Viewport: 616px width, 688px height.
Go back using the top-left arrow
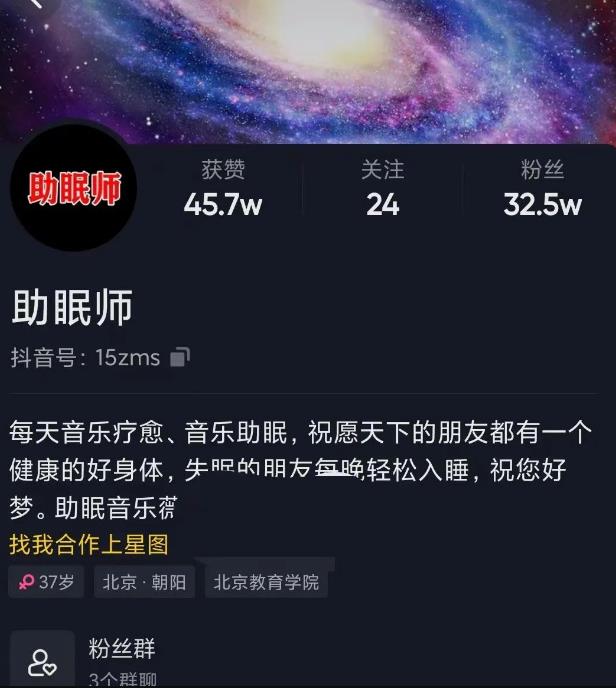[x=34, y=4]
